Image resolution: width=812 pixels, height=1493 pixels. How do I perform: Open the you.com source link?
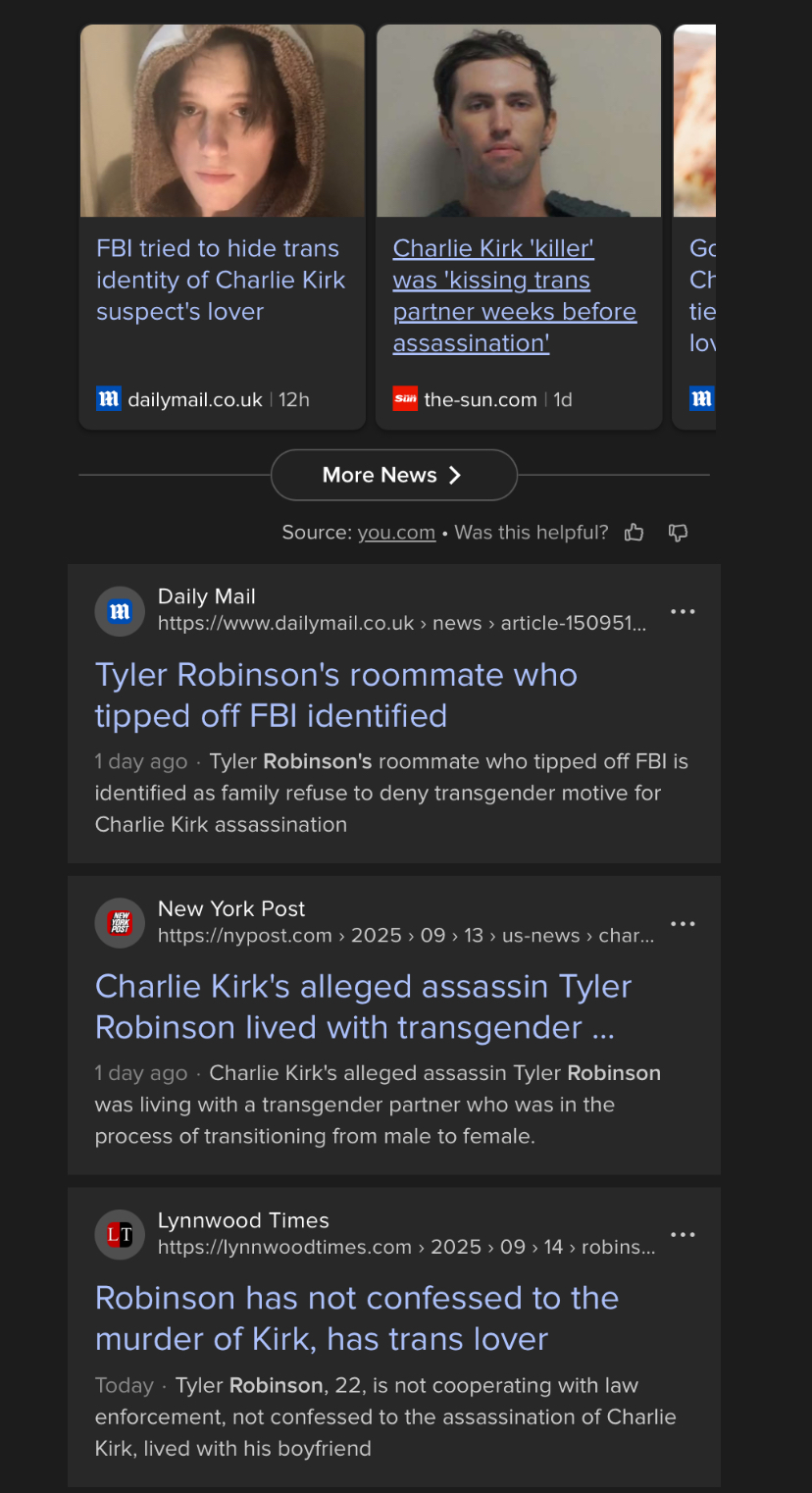tap(396, 533)
